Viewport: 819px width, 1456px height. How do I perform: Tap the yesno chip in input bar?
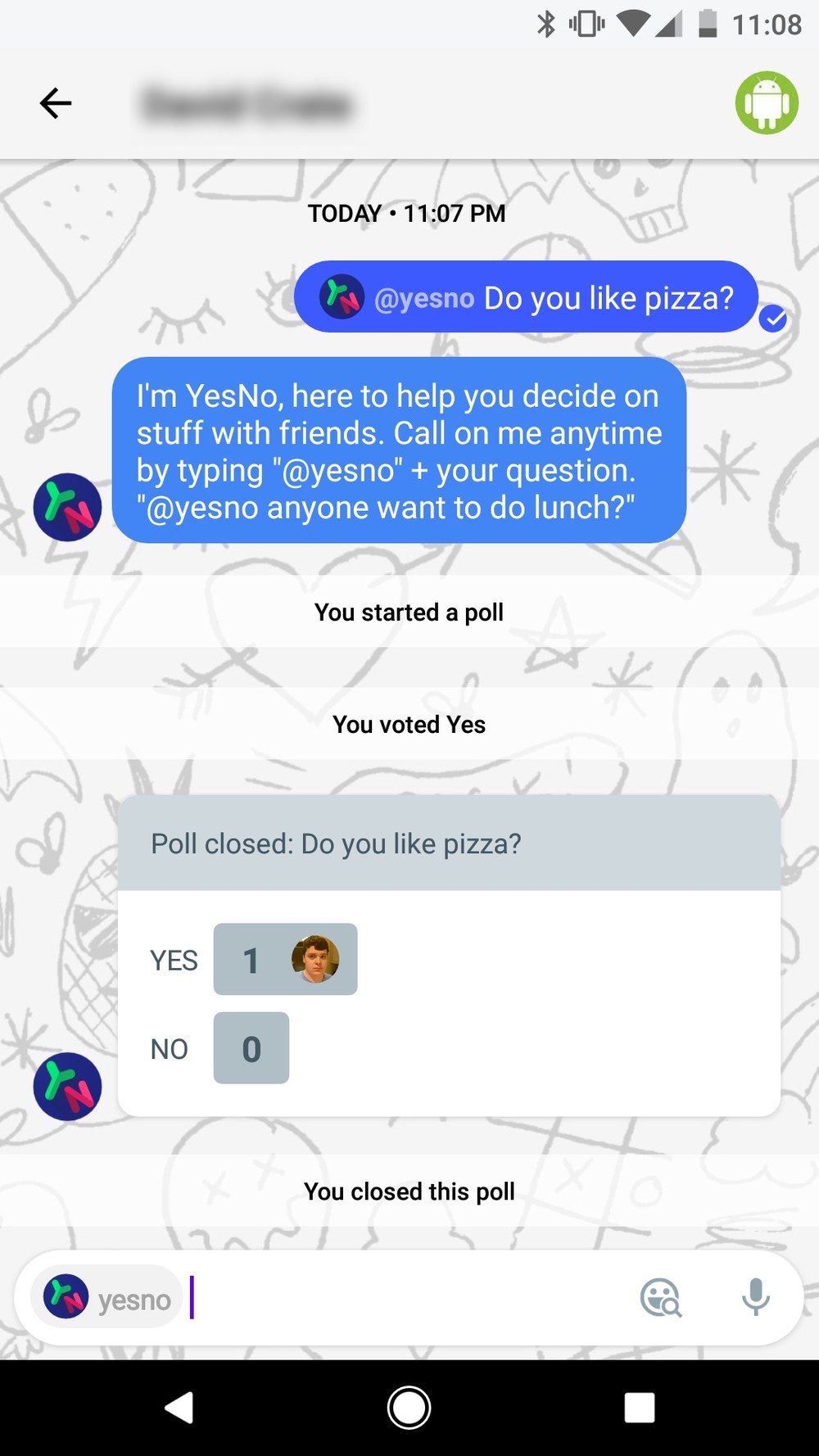(107, 1298)
